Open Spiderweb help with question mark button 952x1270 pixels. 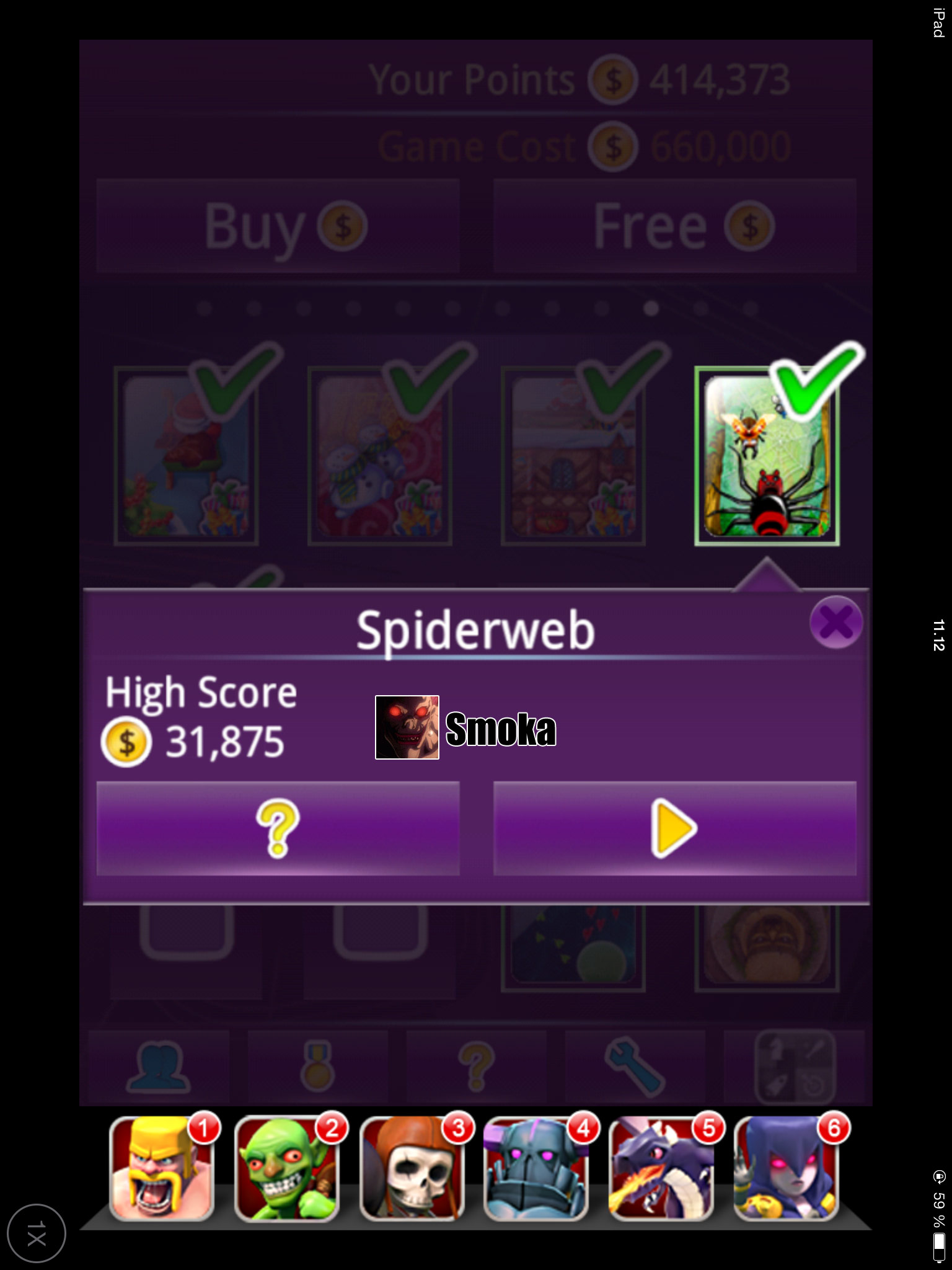[x=278, y=828]
